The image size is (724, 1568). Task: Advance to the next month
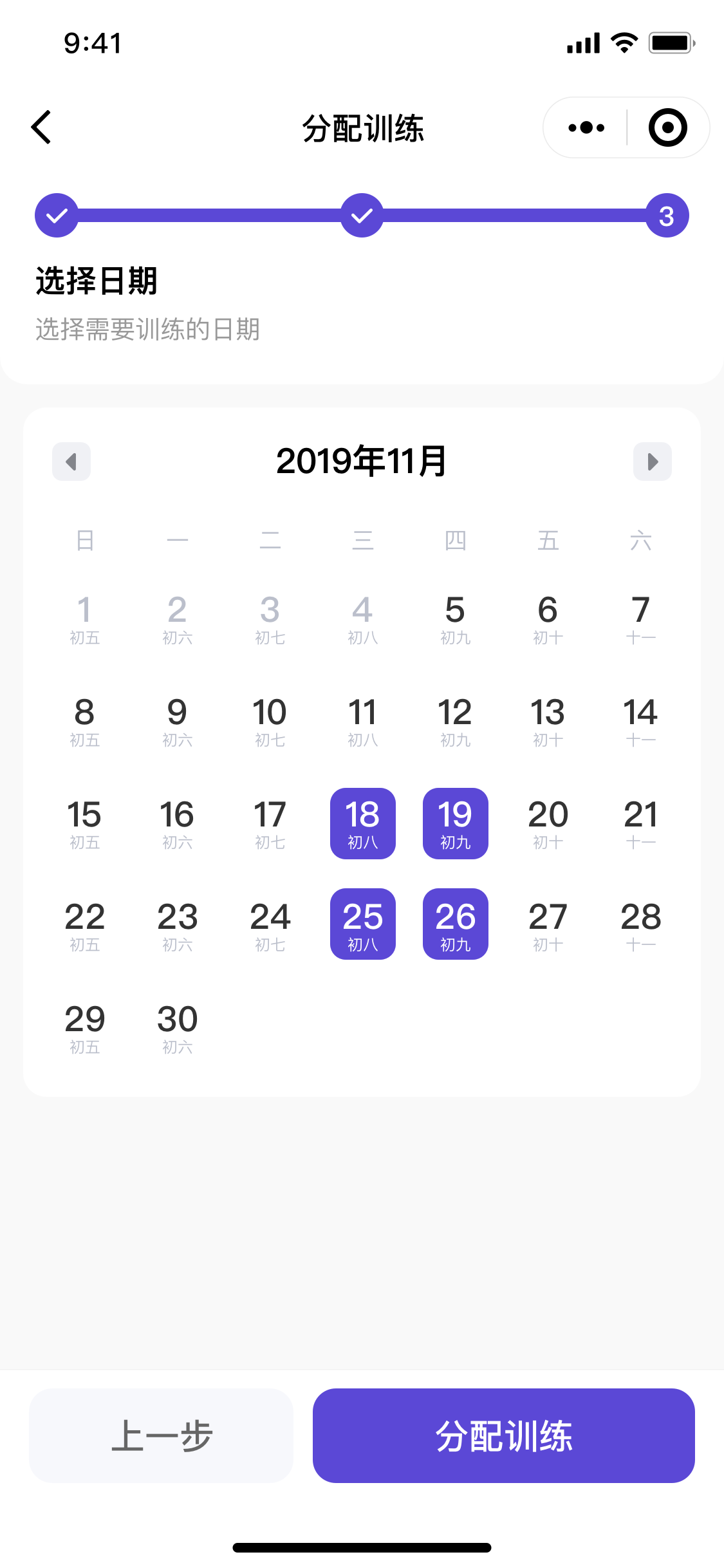pos(653,462)
